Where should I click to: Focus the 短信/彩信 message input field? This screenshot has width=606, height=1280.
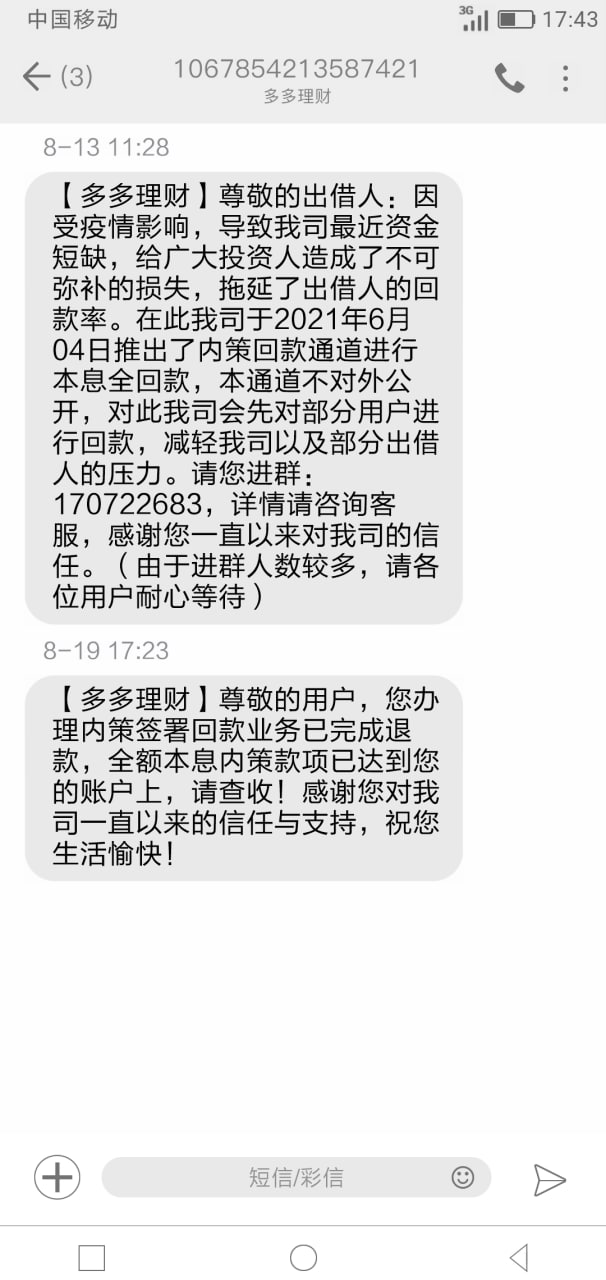click(280, 1177)
